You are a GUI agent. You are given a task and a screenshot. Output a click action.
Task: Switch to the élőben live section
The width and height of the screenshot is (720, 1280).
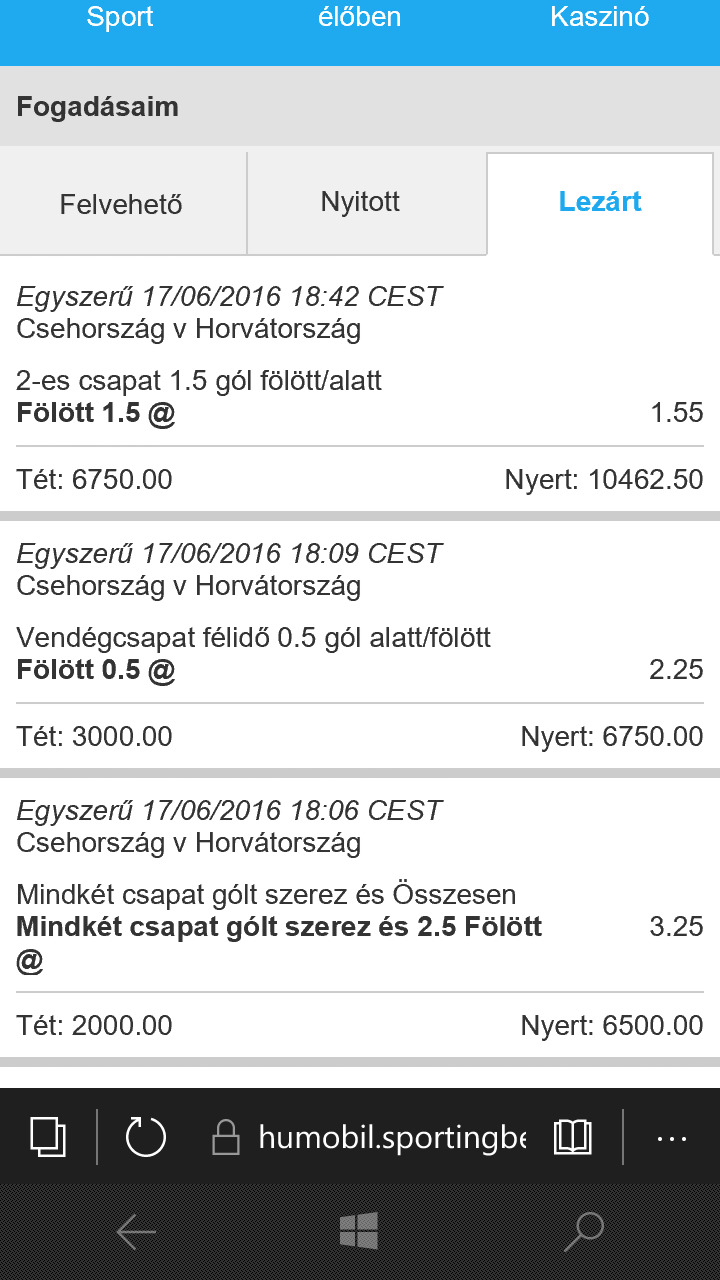click(x=360, y=18)
